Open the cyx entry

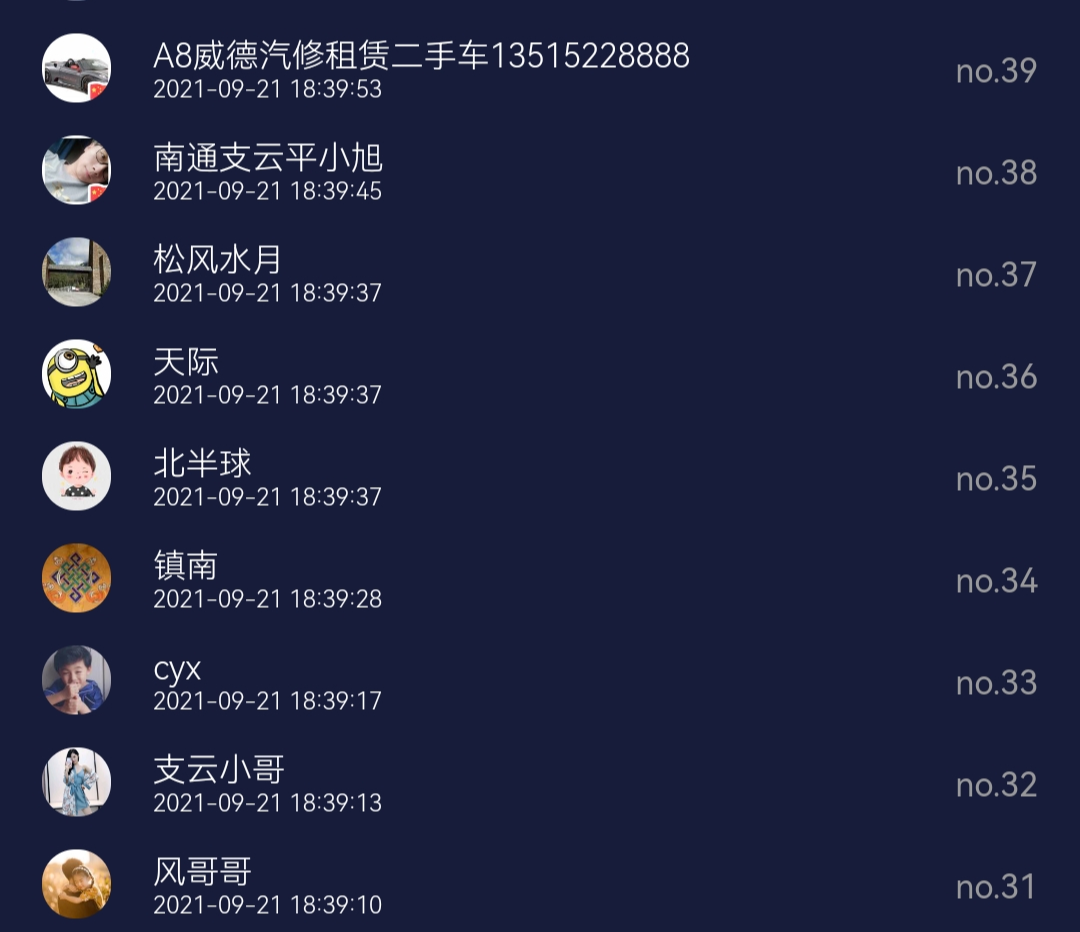tap(178, 680)
